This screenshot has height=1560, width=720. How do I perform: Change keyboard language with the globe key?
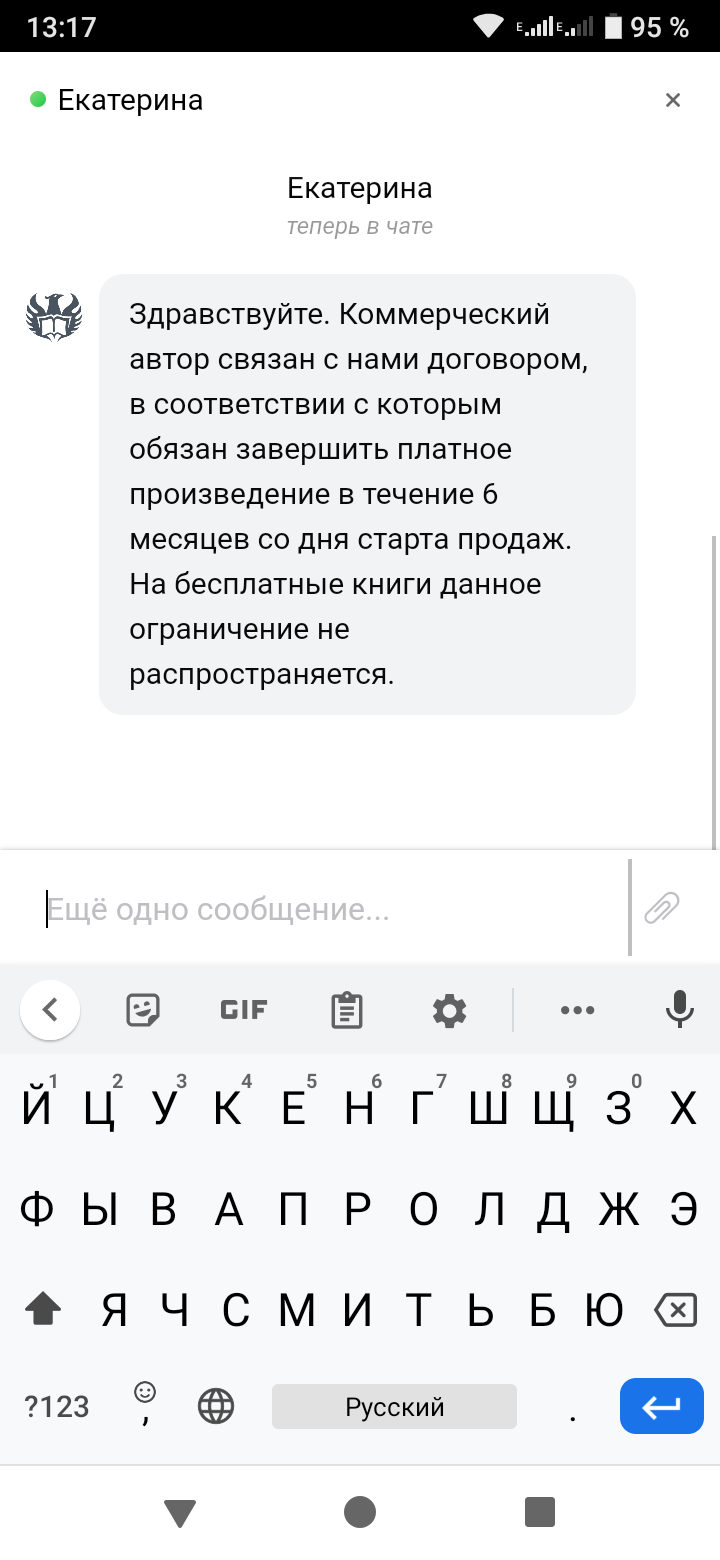216,1407
